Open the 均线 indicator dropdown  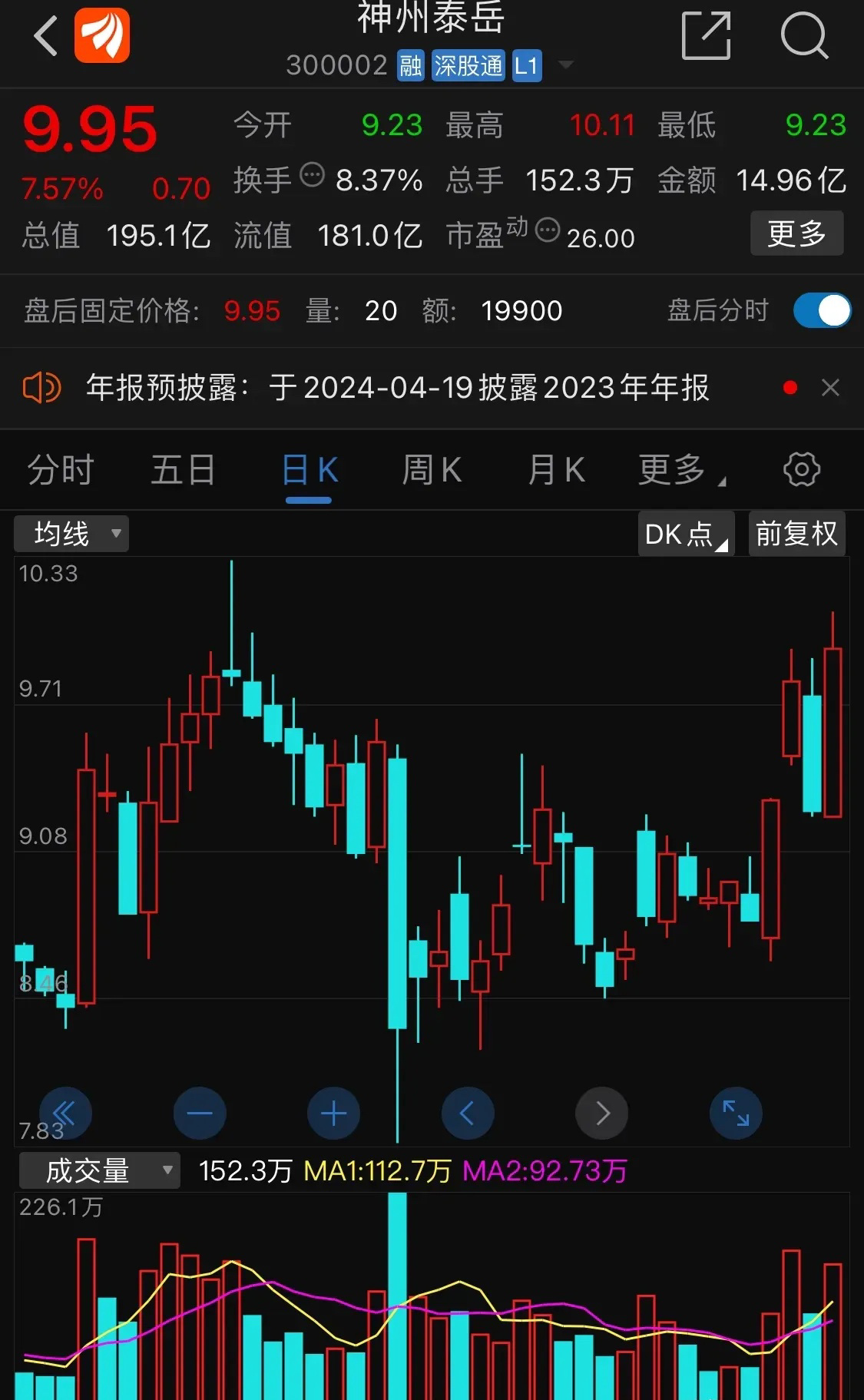(x=71, y=533)
